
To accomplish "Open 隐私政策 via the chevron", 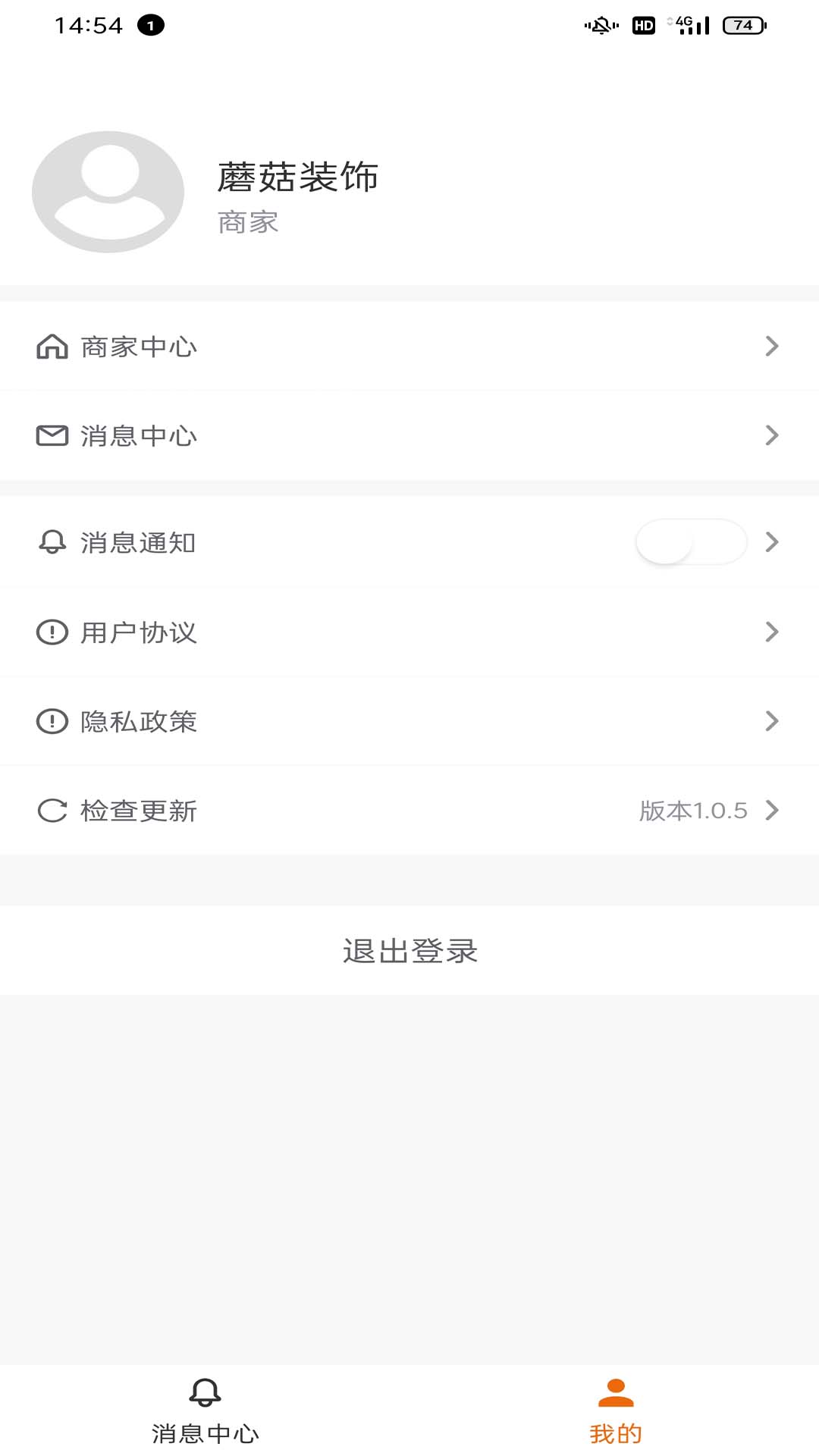I will [x=772, y=721].
